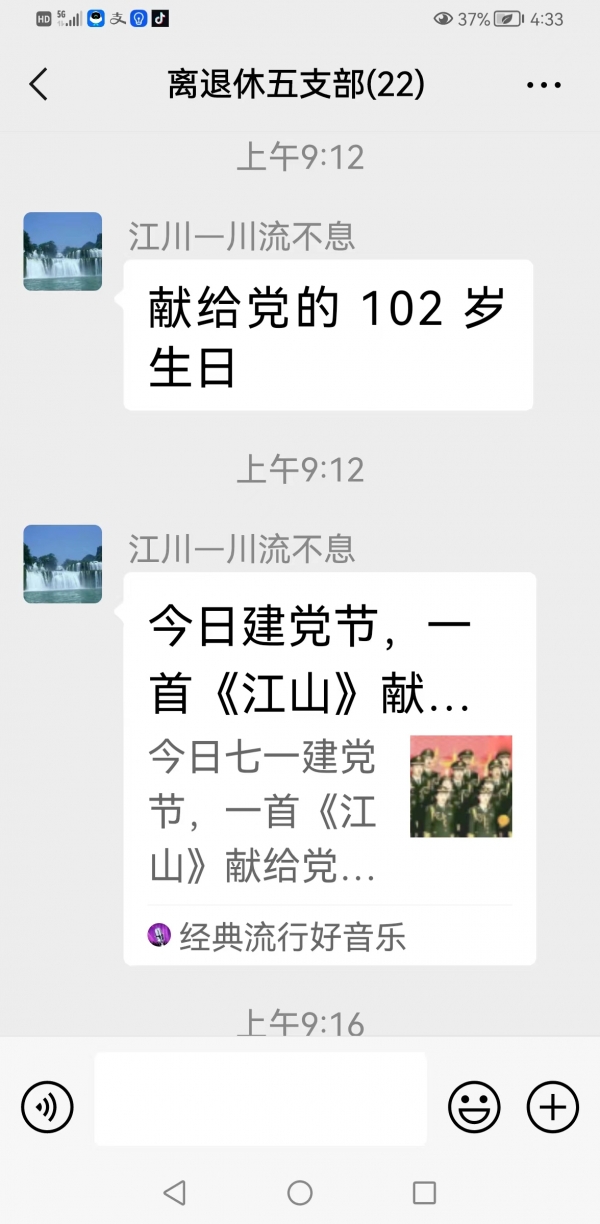Open the system recent apps button
Image resolution: width=600 pixels, height=1224 pixels.
click(425, 1192)
